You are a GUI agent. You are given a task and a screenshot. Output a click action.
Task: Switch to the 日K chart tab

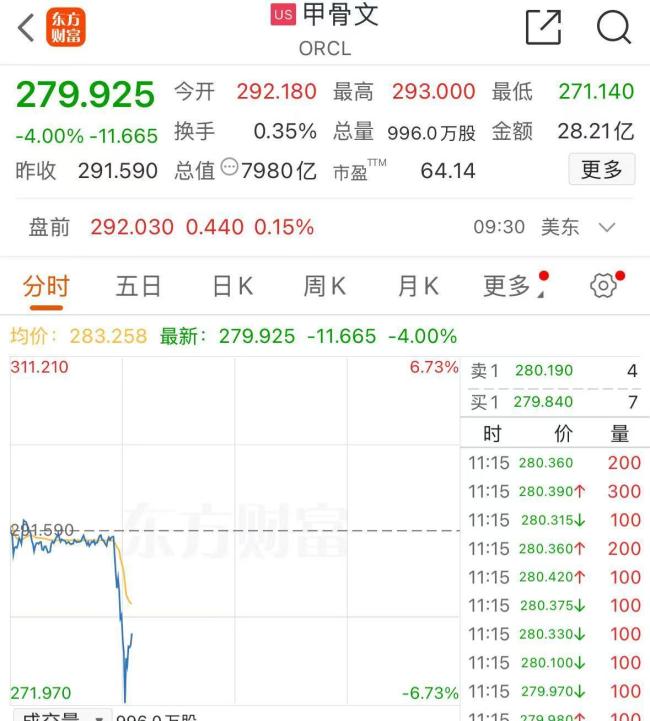tap(231, 287)
